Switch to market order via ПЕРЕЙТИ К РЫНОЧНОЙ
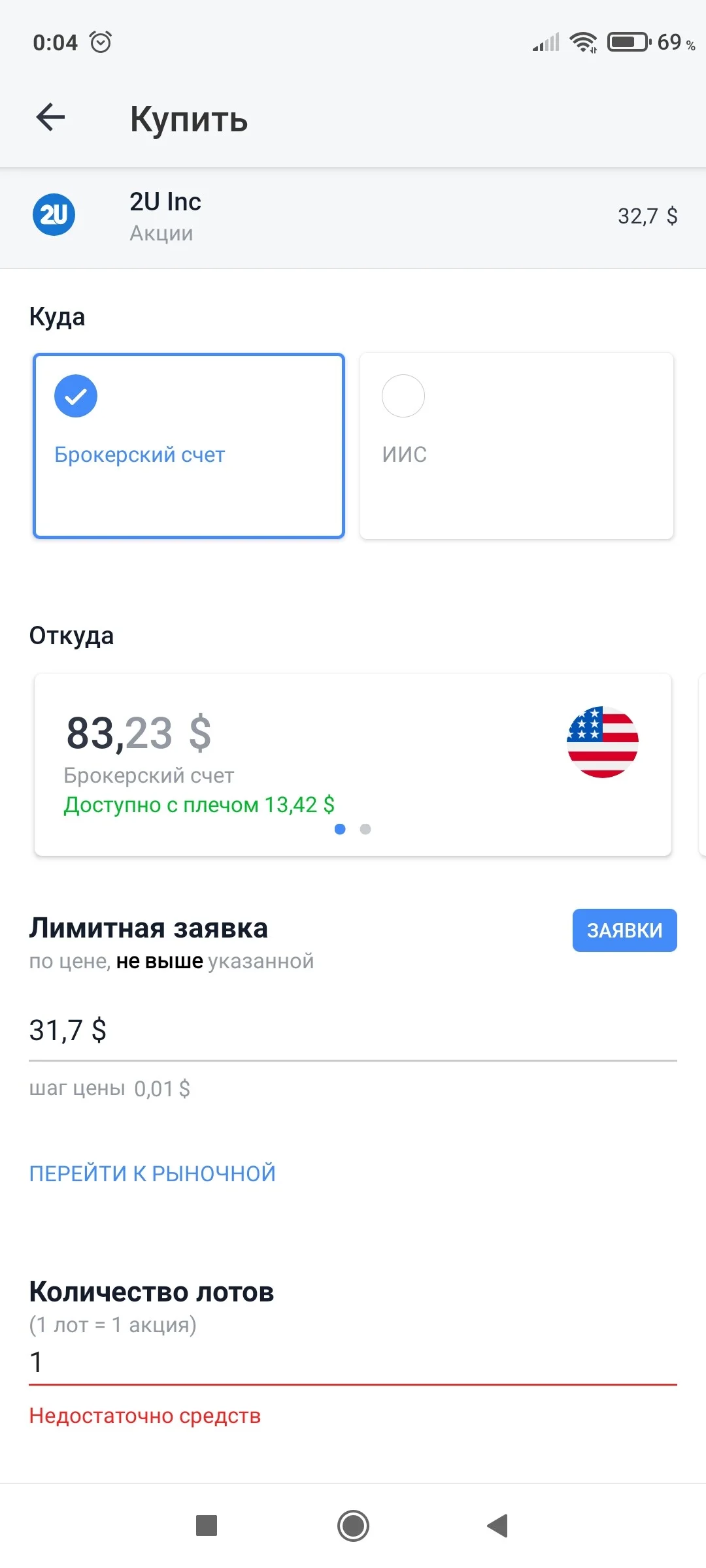This screenshot has height=1568, width=706. pyautogui.click(x=152, y=1173)
